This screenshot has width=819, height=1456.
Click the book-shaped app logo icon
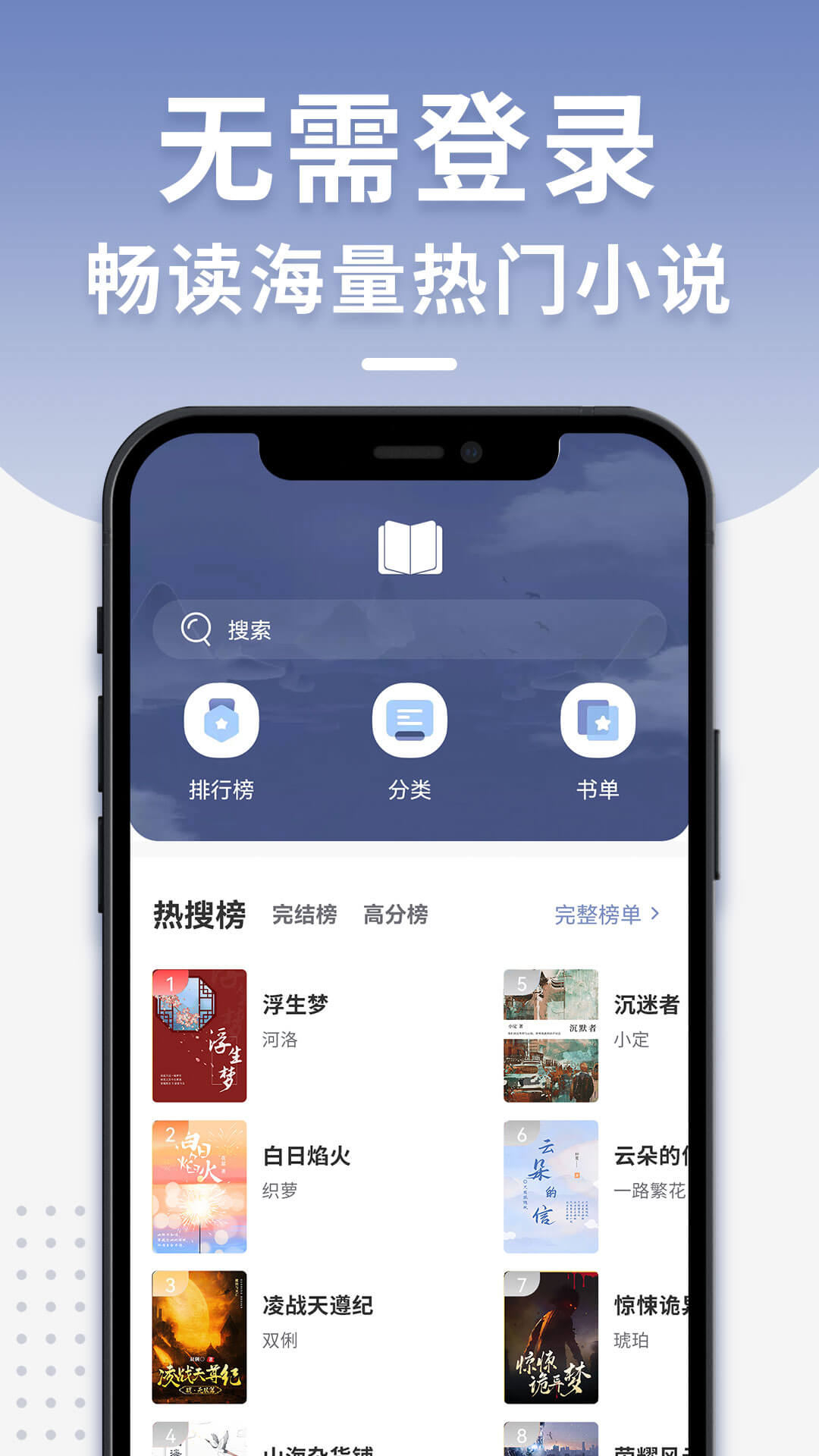(409, 548)
